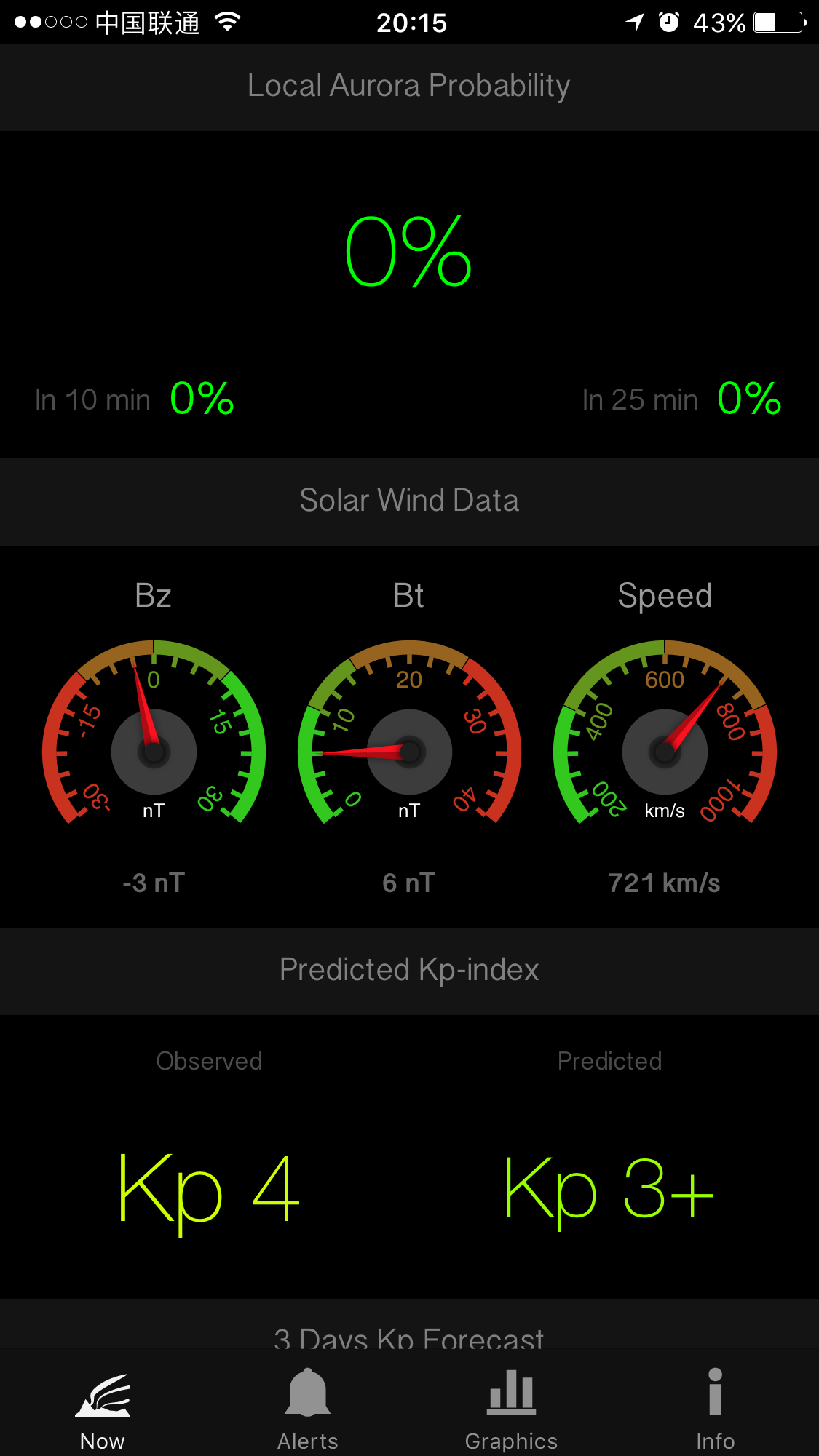Select the Info tab
The image size is (819, 1456).
pos(715,1409)
